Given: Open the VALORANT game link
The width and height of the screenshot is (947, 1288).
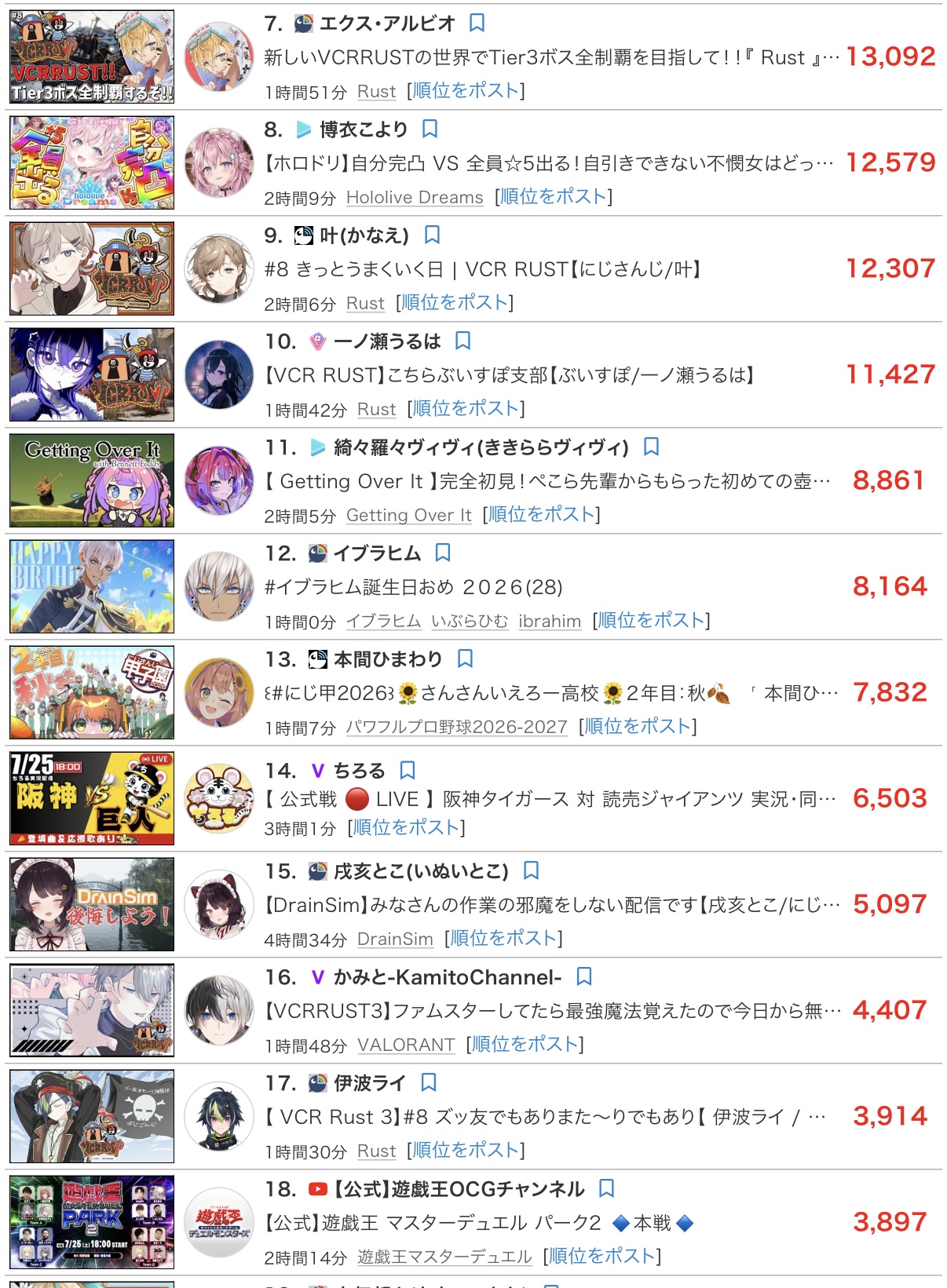Looking at the screenshot, I should click(406, 1045).
